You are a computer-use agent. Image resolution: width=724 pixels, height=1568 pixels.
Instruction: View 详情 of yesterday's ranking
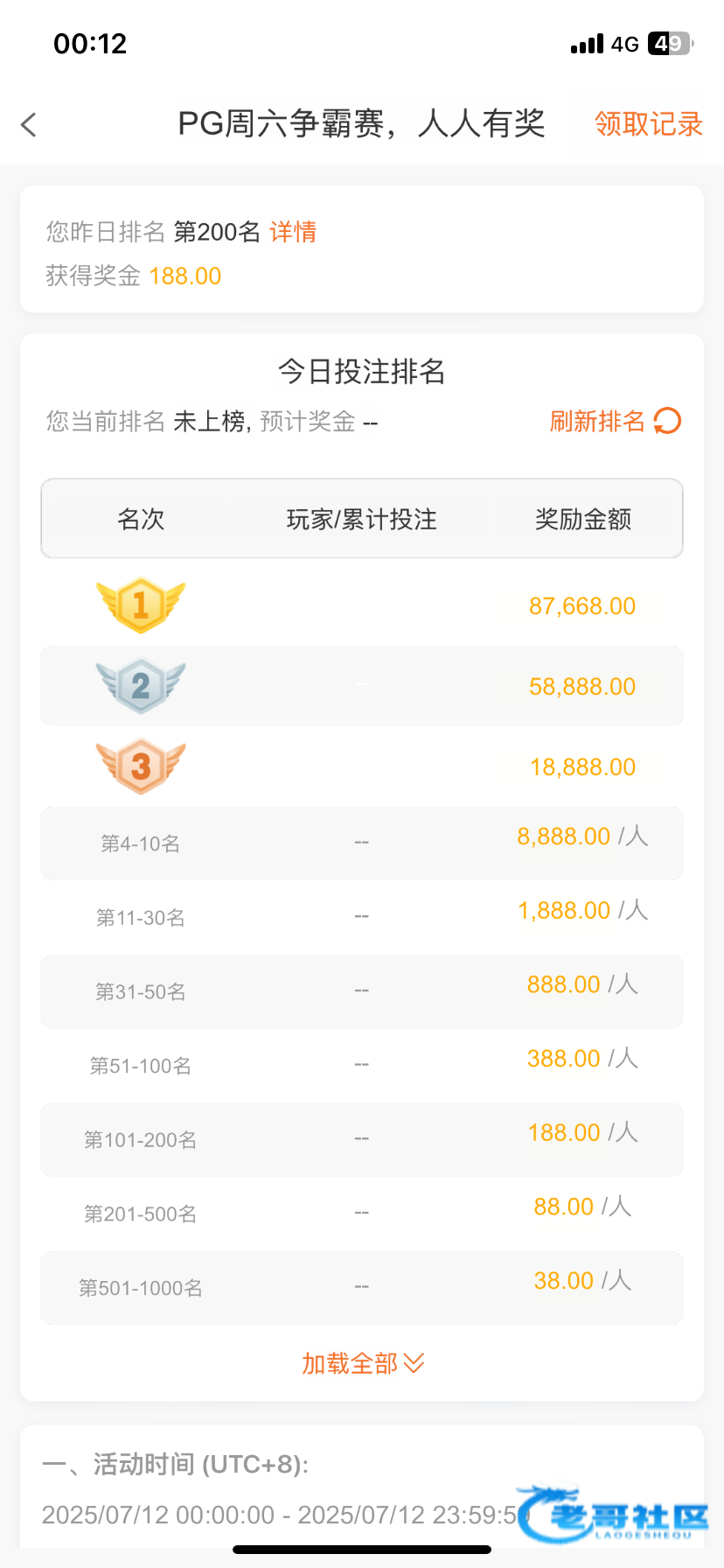(293, 232)
